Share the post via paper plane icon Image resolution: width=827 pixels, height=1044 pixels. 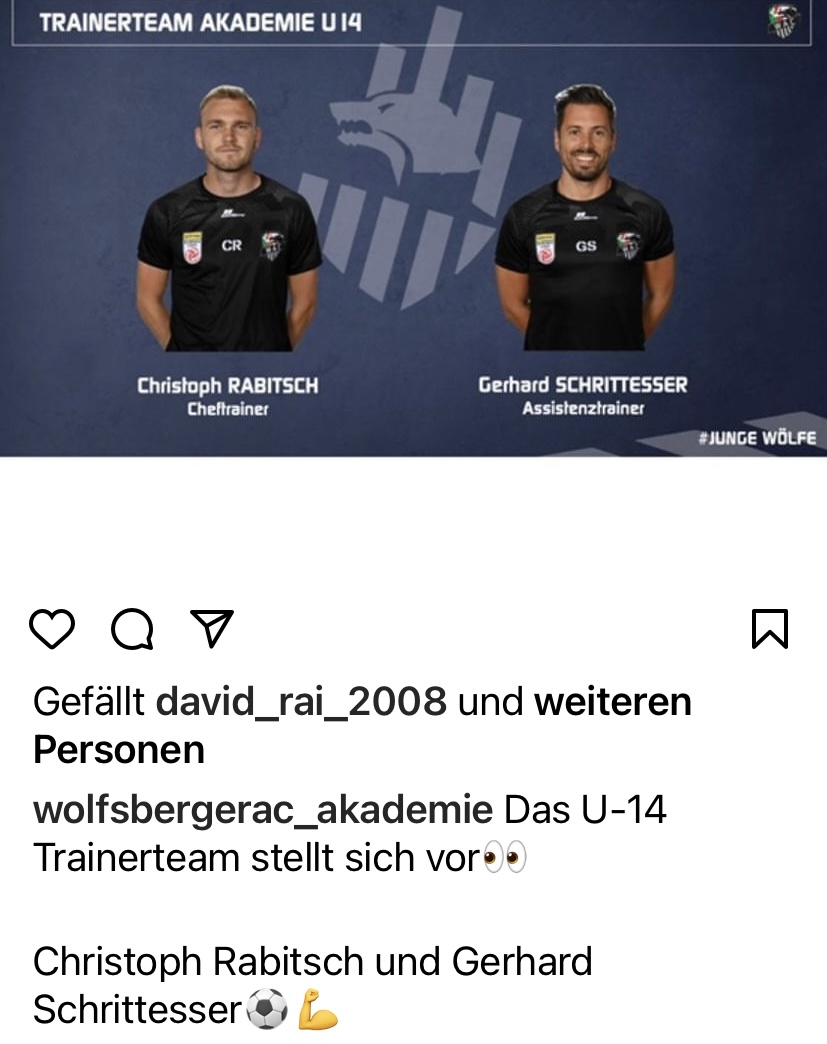point(212,628)
